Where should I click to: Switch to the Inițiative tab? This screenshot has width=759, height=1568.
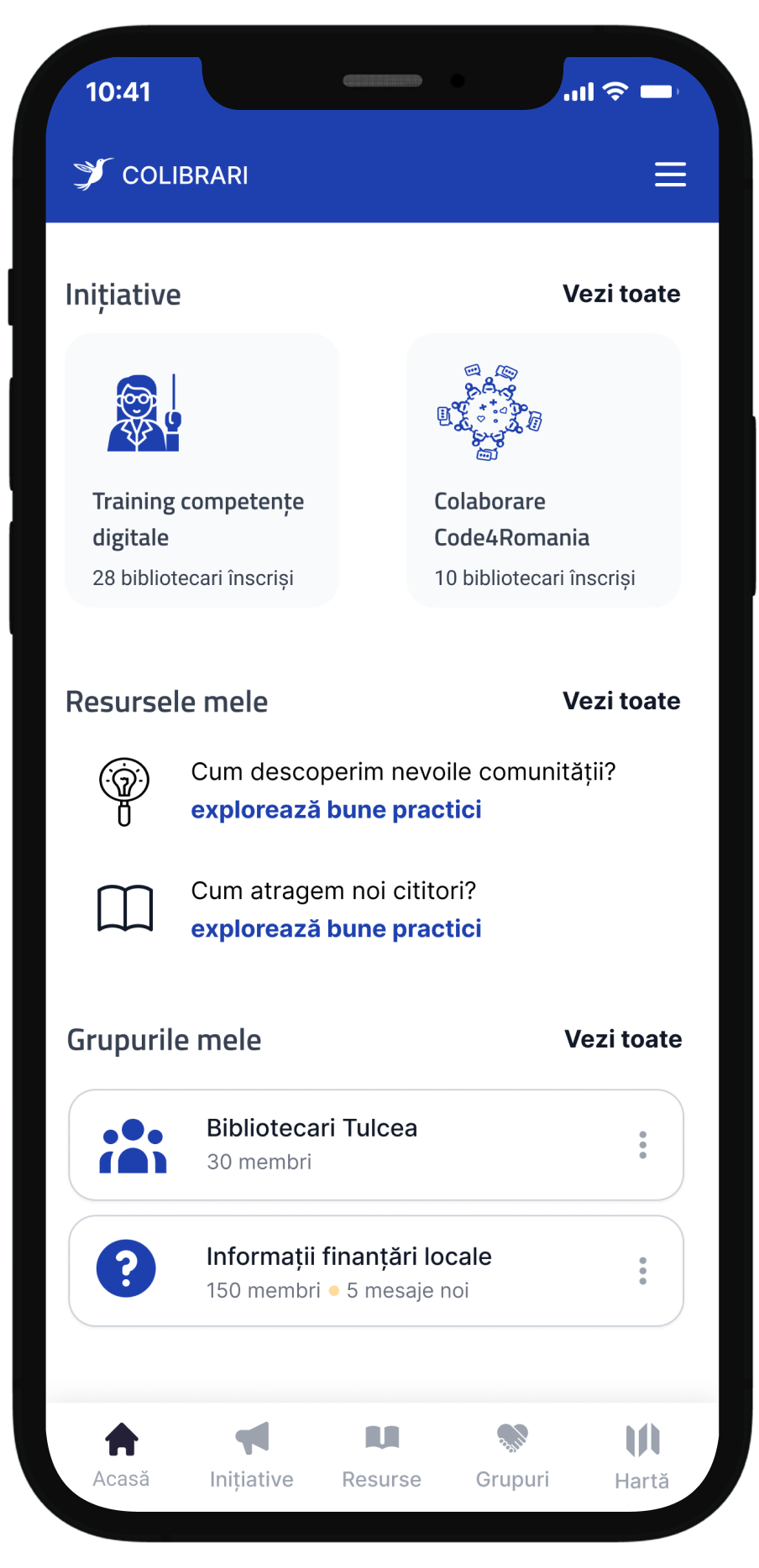tap(252, 1455)
